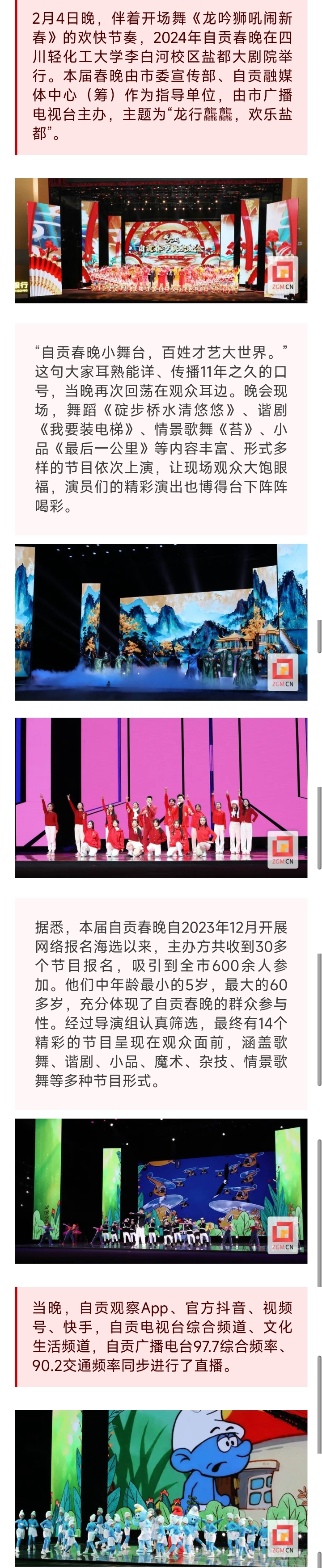Open the helicopter cartoon backdrop dance photo
This screenshot has height=1568, width=322.
click(x=161, y=1190)
